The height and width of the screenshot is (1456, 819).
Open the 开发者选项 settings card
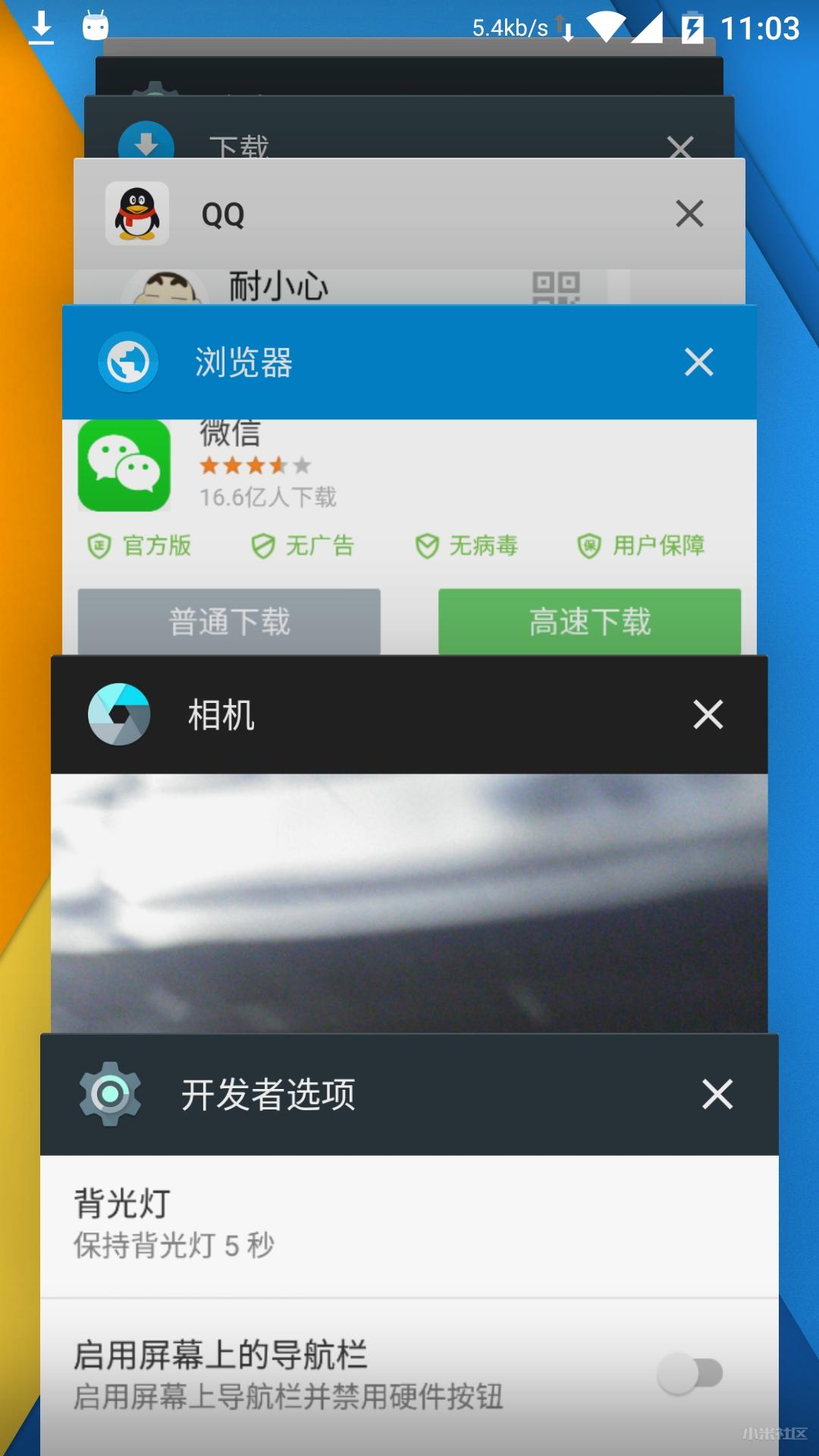(x=409, y=1244)
